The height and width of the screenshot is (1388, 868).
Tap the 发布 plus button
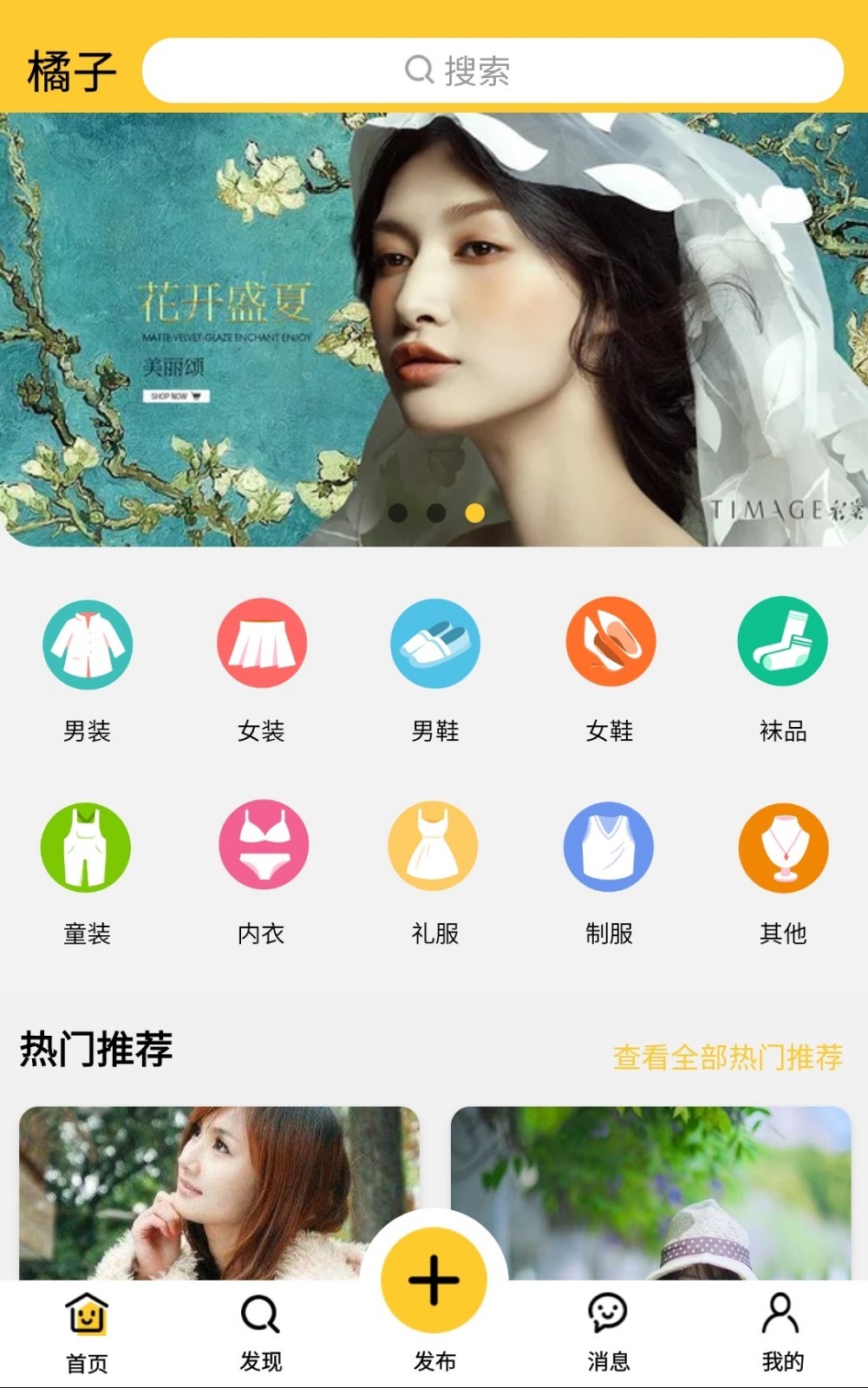434,1280
